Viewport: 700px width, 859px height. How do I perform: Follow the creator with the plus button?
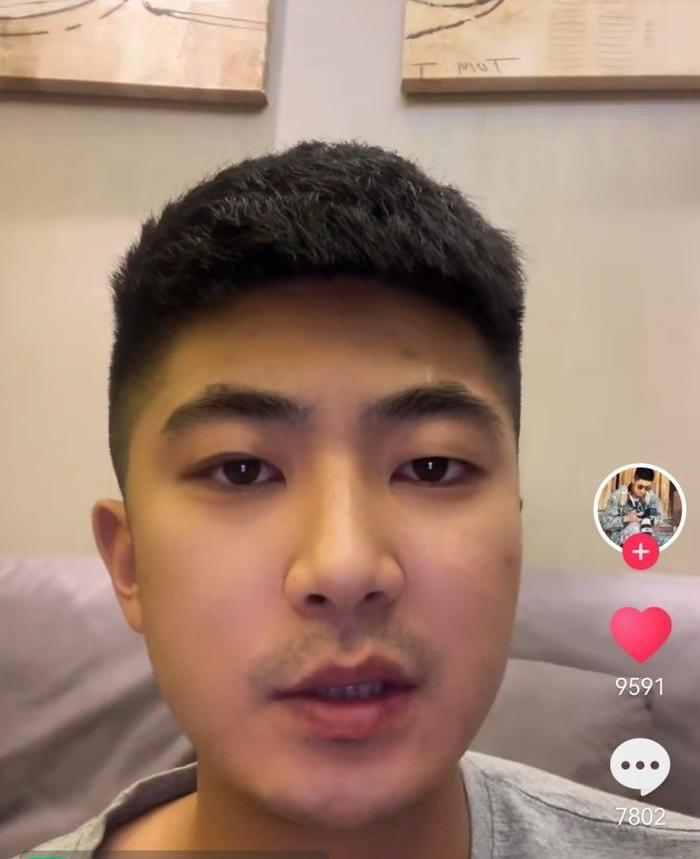point(640,551)
